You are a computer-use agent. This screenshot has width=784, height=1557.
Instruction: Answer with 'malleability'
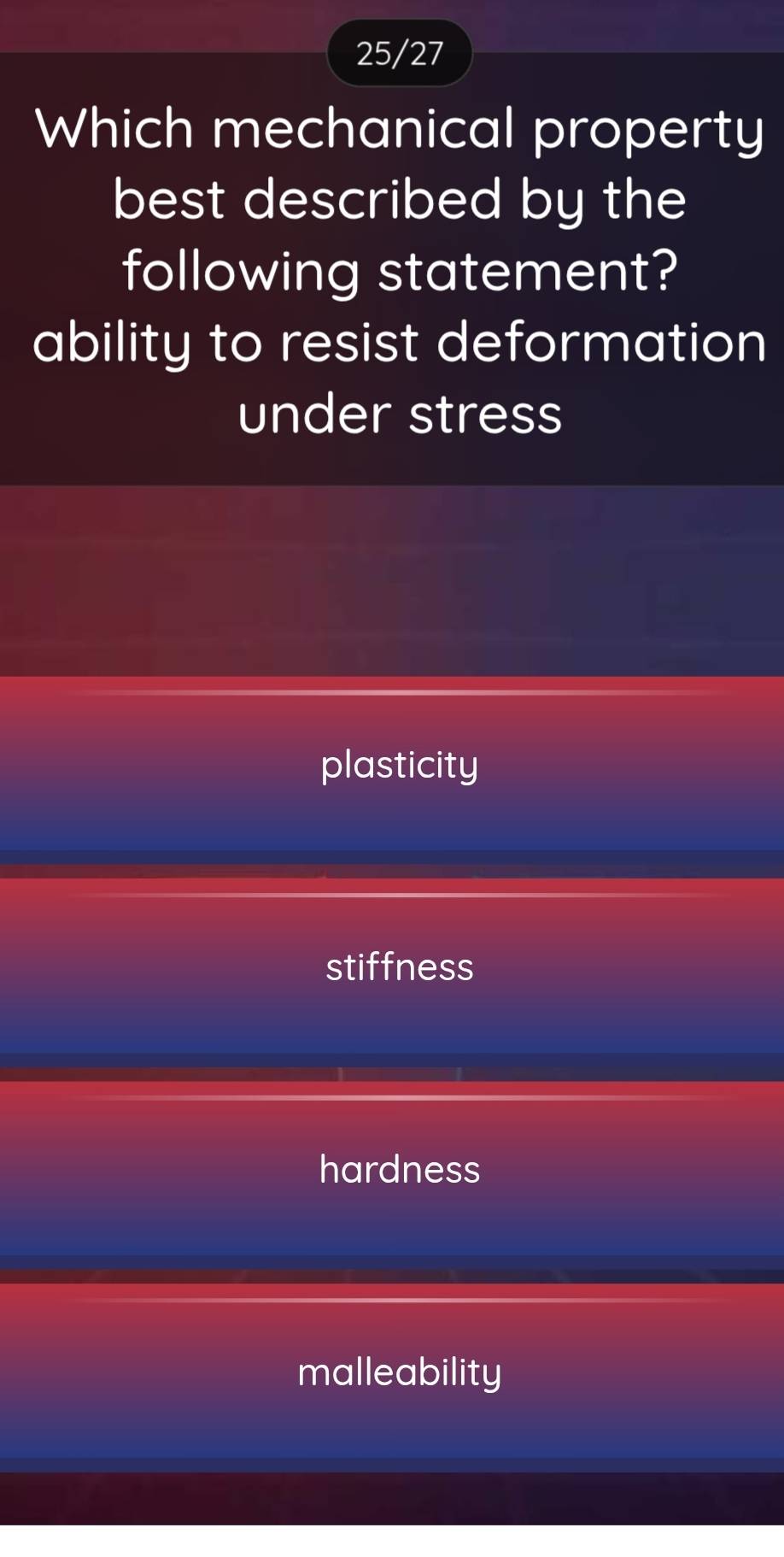click(x=399, y=1372)
